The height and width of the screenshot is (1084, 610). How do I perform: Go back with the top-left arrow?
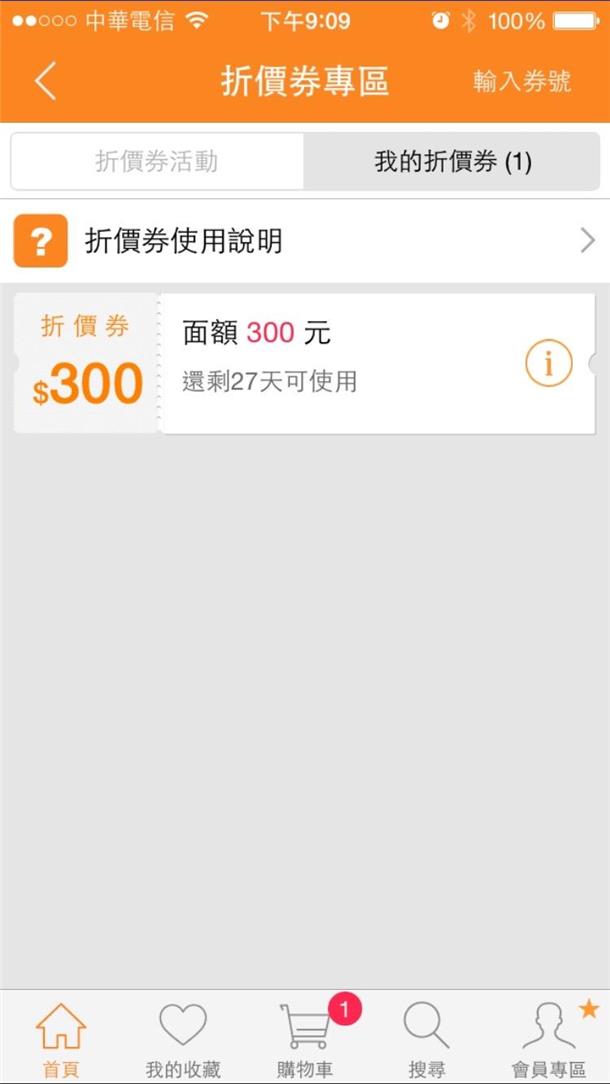[46, 82]
